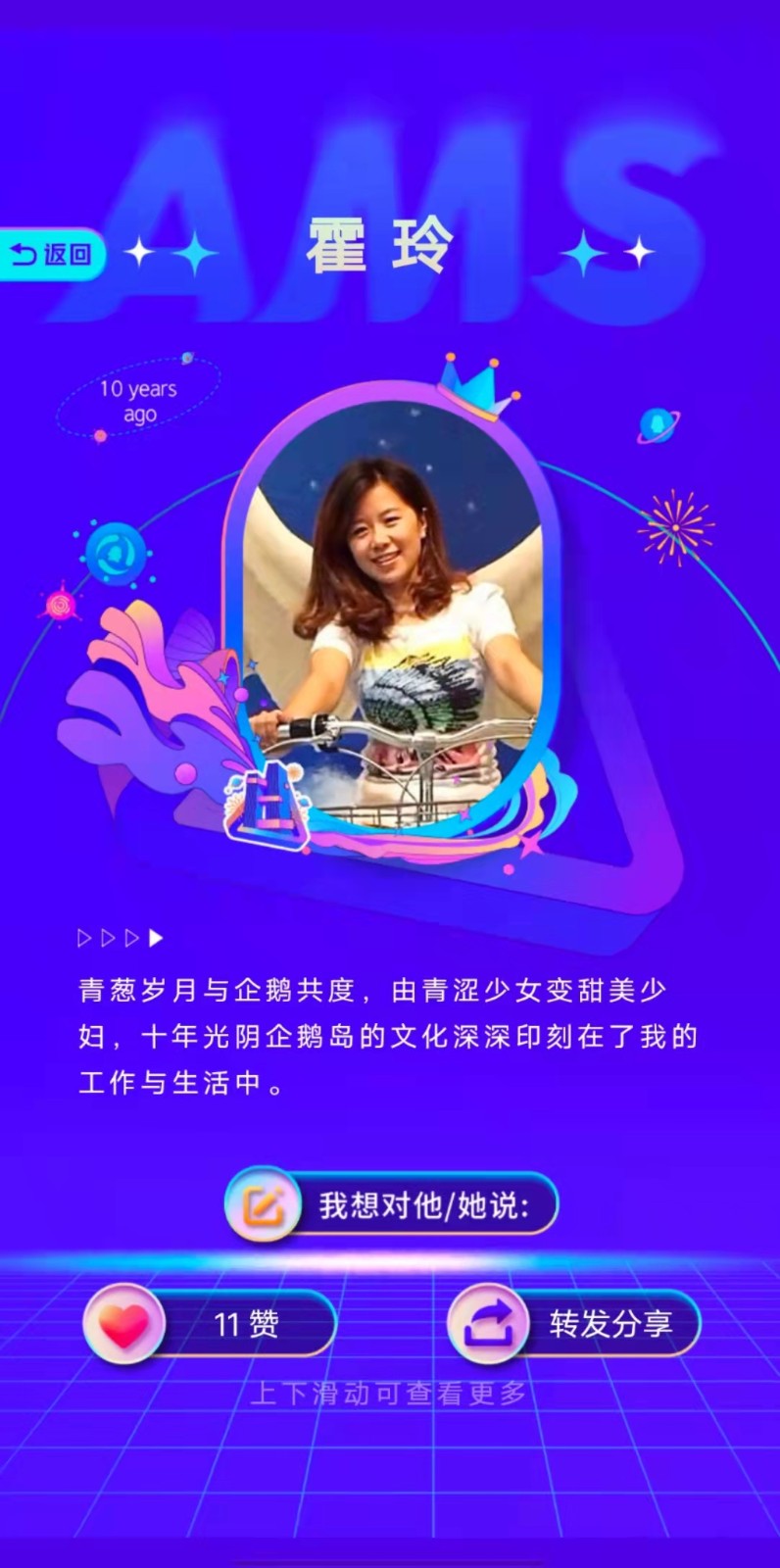Like this profile with the heart button
This screenshot has width=780, height=1568.
tap(124, 1324)
